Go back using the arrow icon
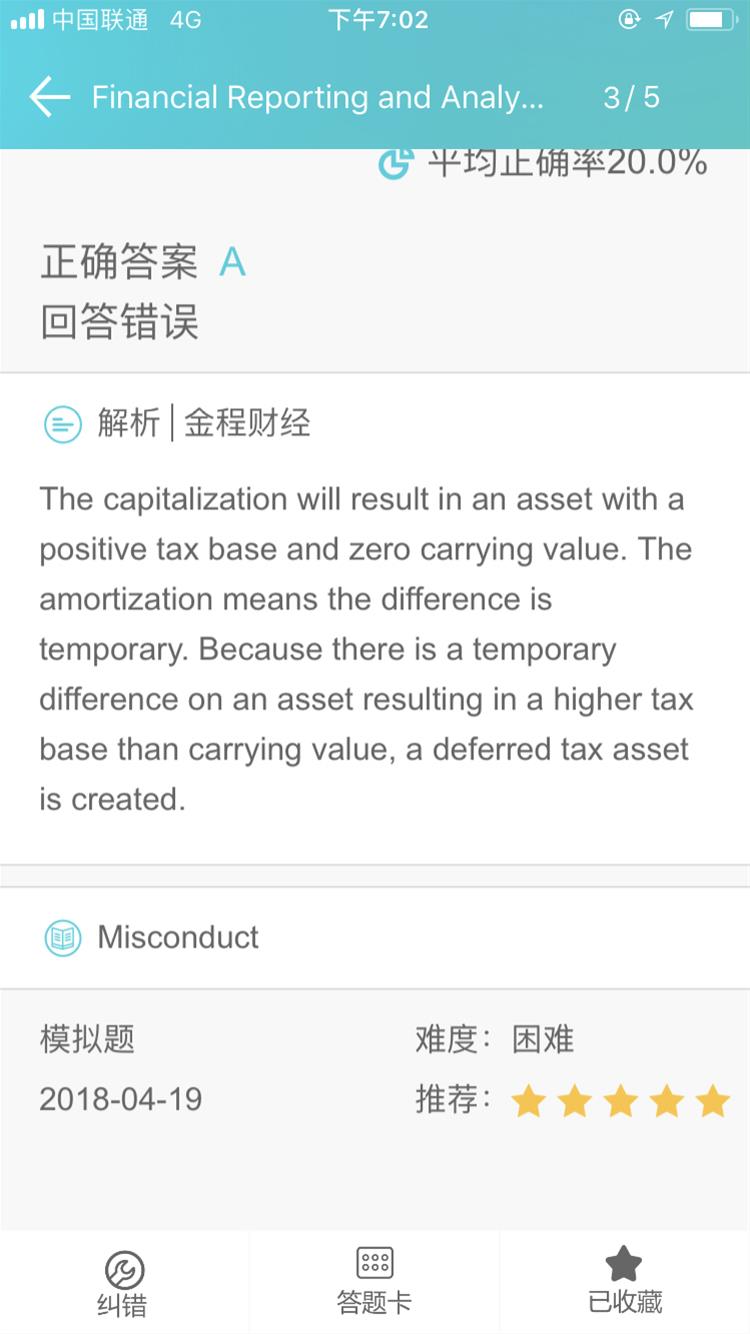 click(x=49, y=97)
